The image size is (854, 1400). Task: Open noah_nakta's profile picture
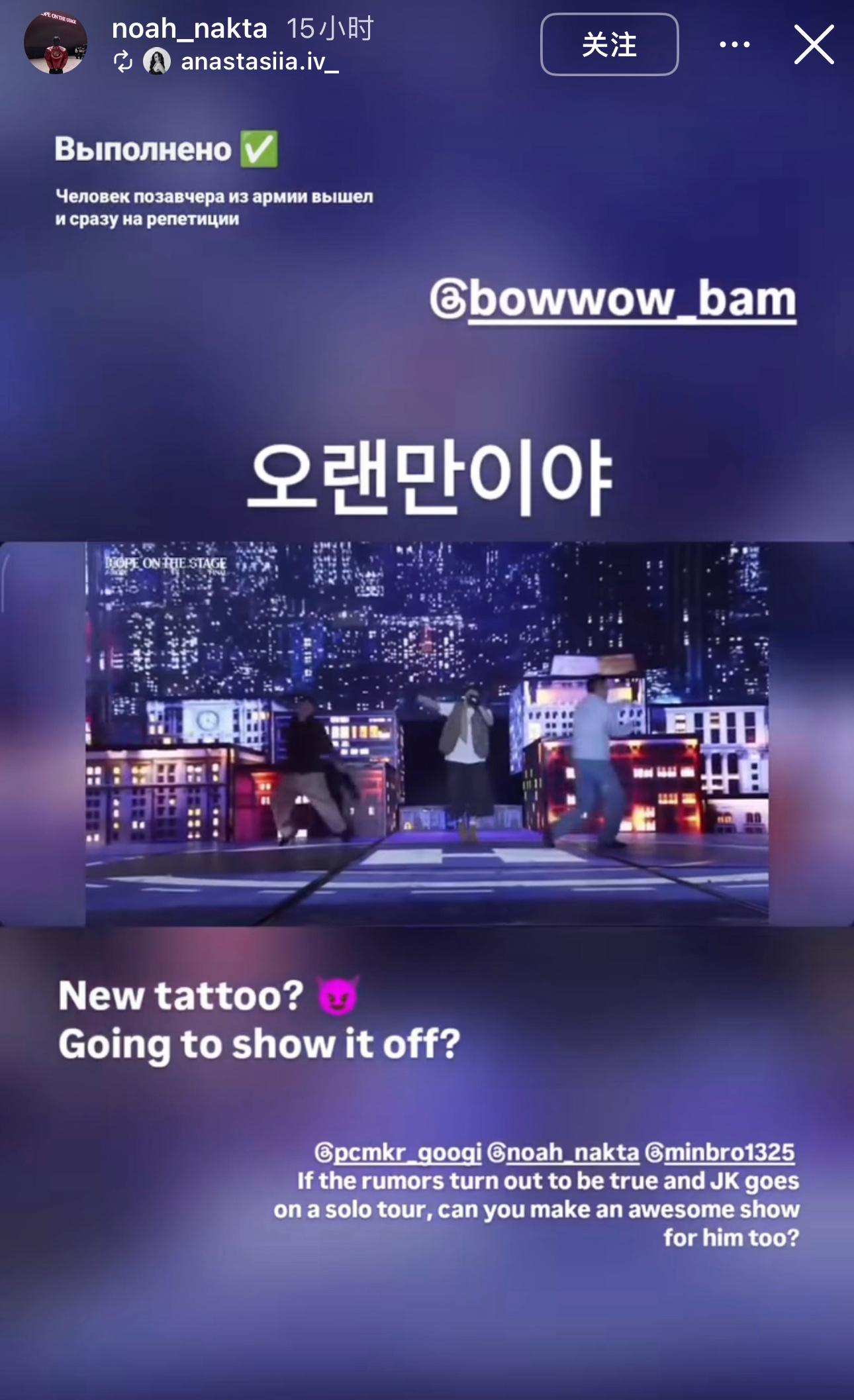56,42
